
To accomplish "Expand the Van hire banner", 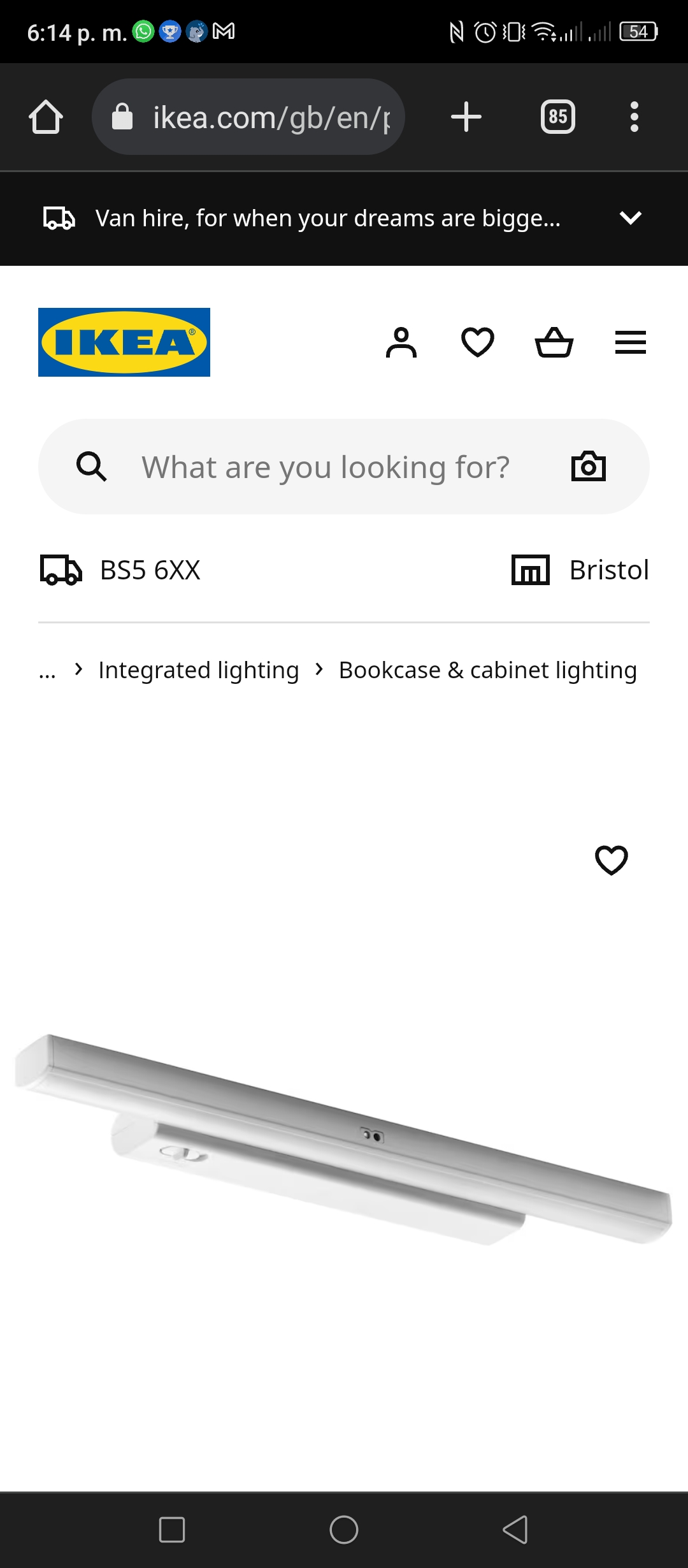I will pyautogui.click(x=630, y=218).
